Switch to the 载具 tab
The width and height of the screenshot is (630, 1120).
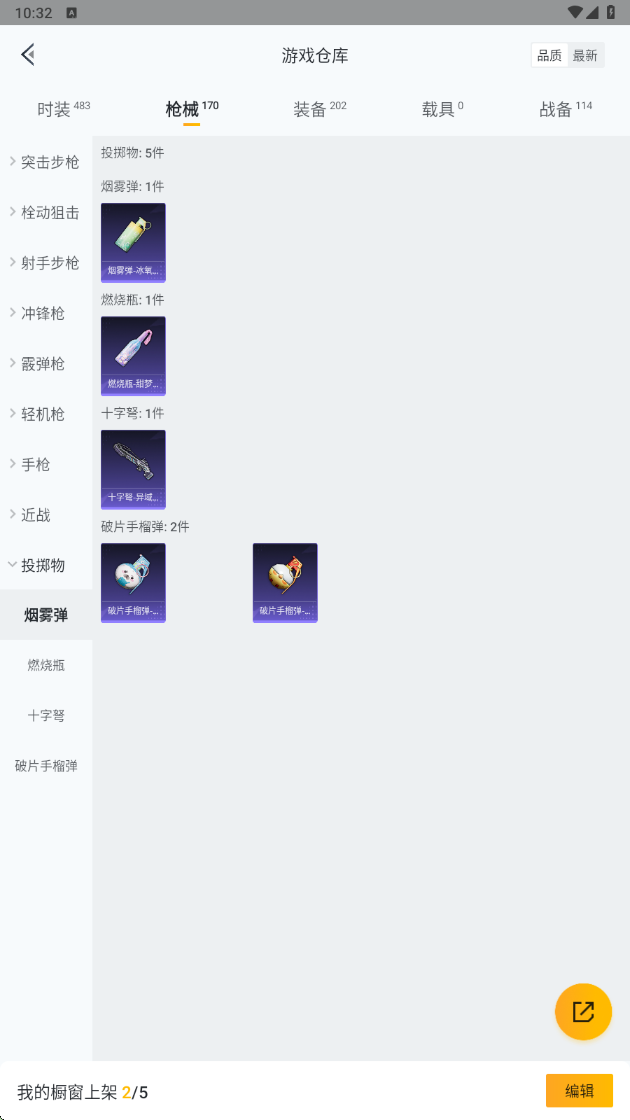442,109
